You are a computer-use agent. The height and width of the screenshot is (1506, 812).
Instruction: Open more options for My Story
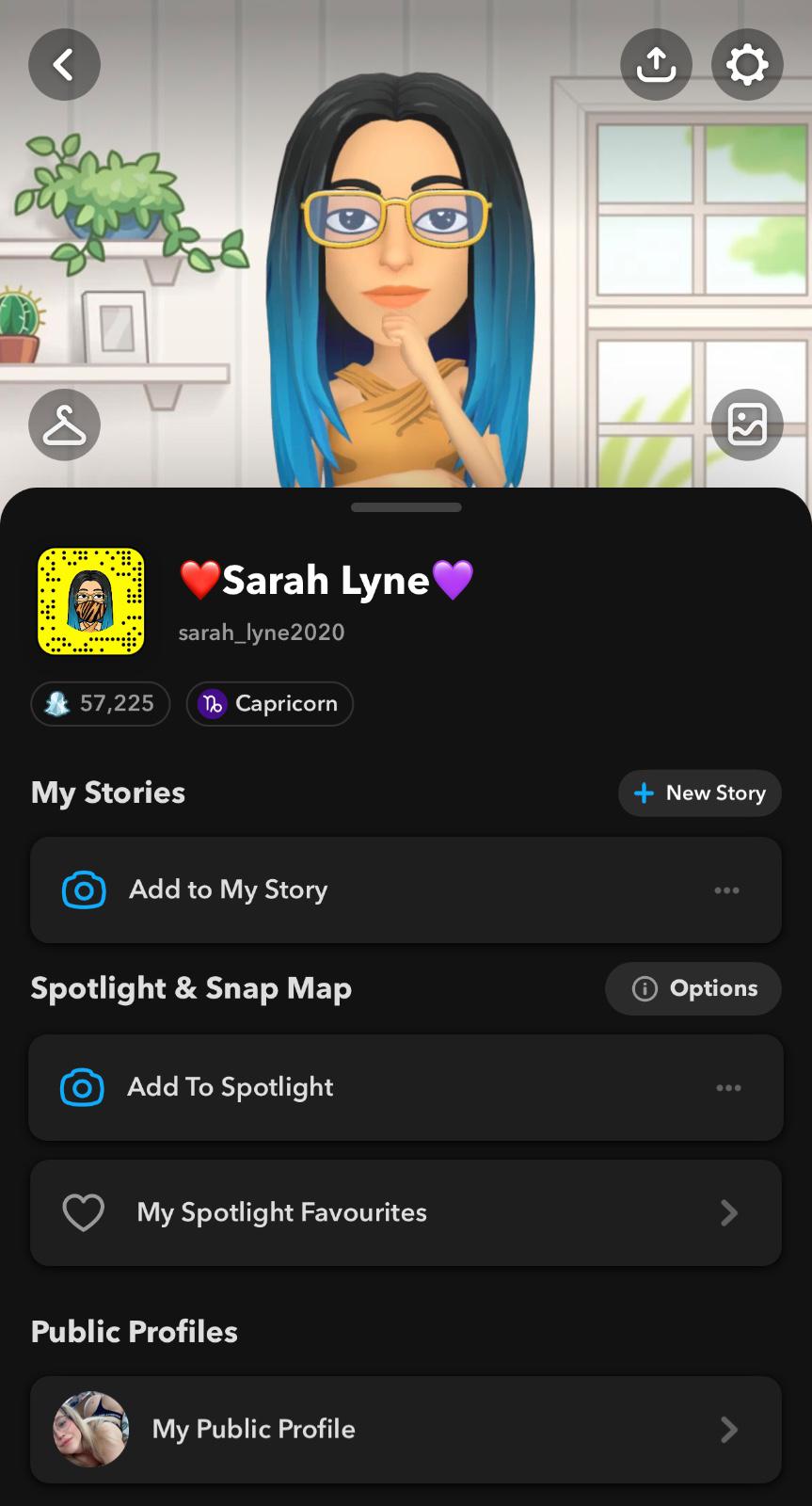pos(726,890)
